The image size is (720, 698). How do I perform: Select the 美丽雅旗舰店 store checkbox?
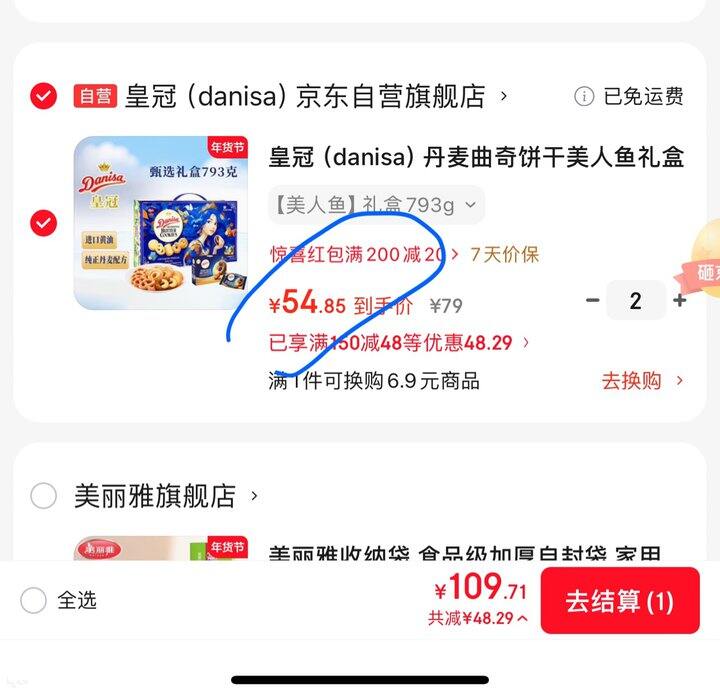pyautogui.click(x=43, y=495)
